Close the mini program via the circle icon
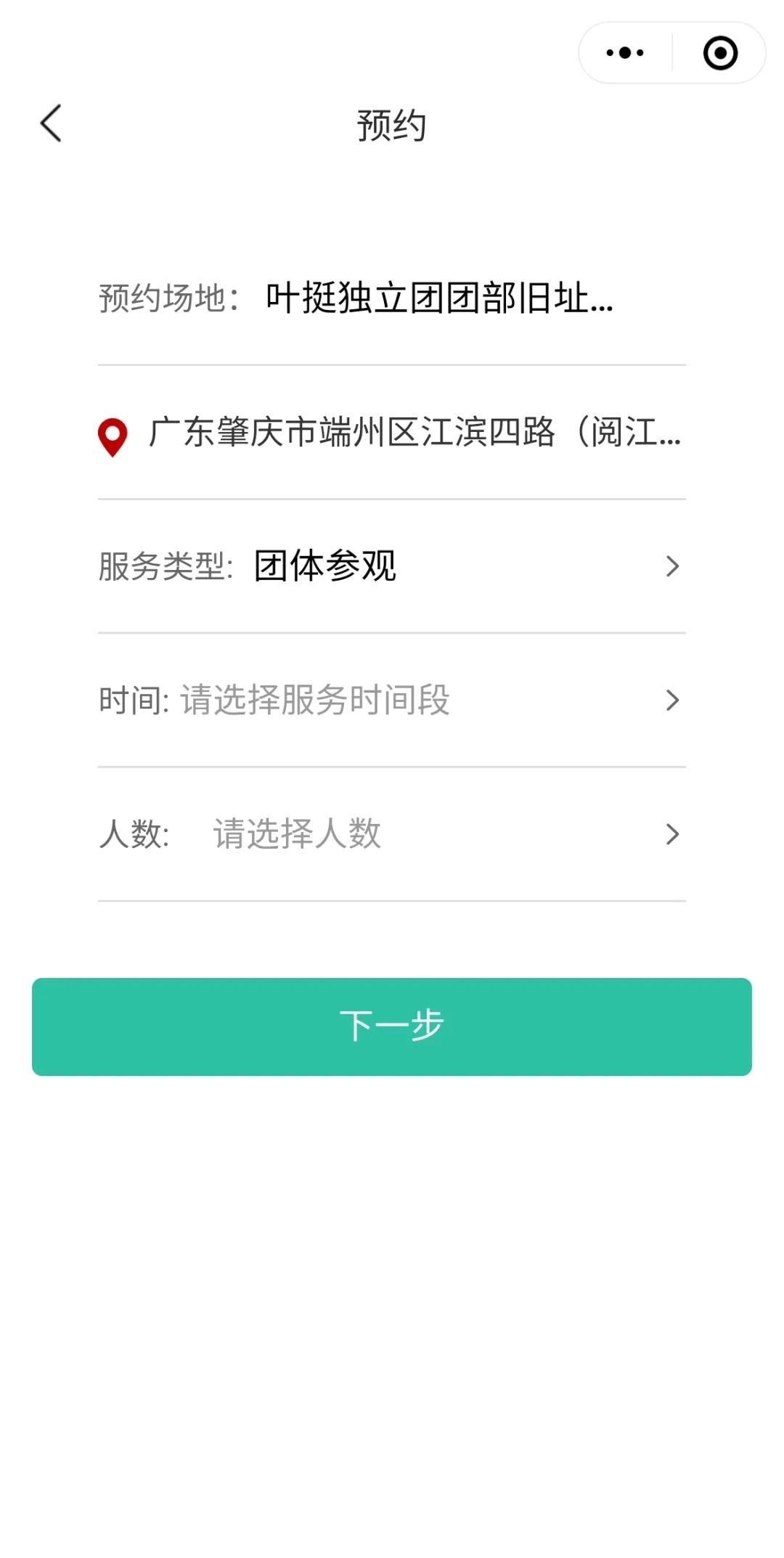This screenshot has width=784, height=1558. (x=720, y=53)
